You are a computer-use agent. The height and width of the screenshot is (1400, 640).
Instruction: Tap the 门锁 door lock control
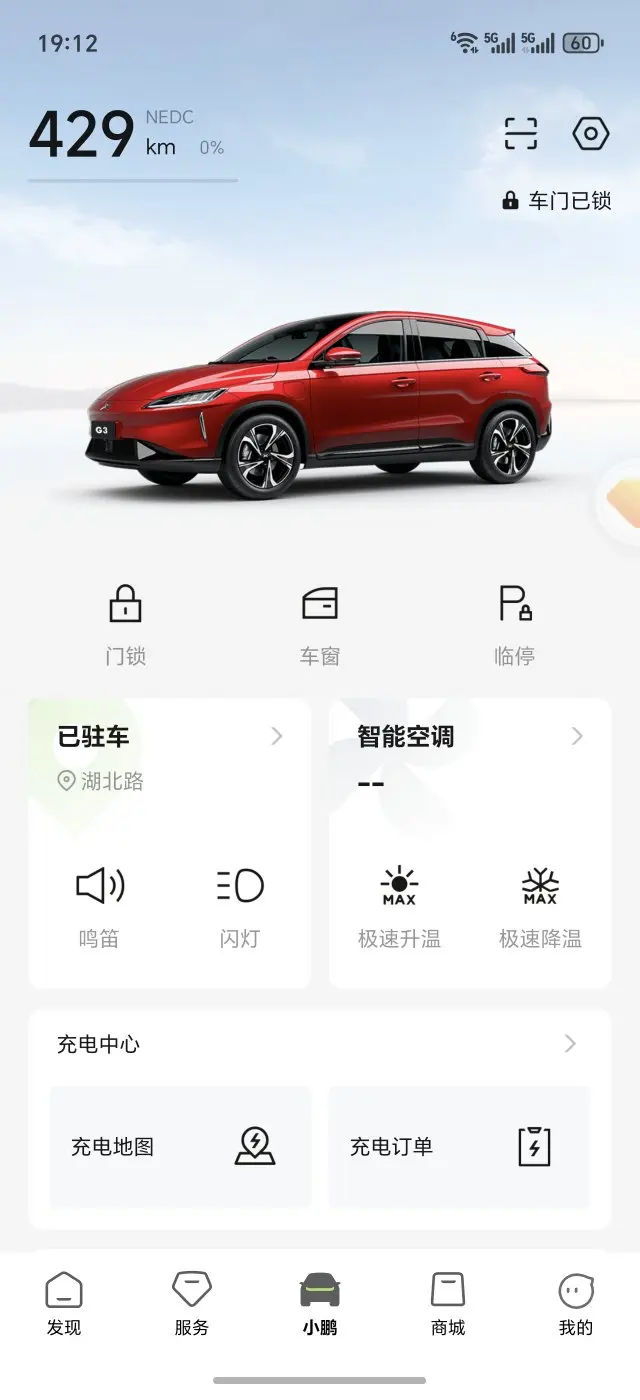[x=125, y=623]
